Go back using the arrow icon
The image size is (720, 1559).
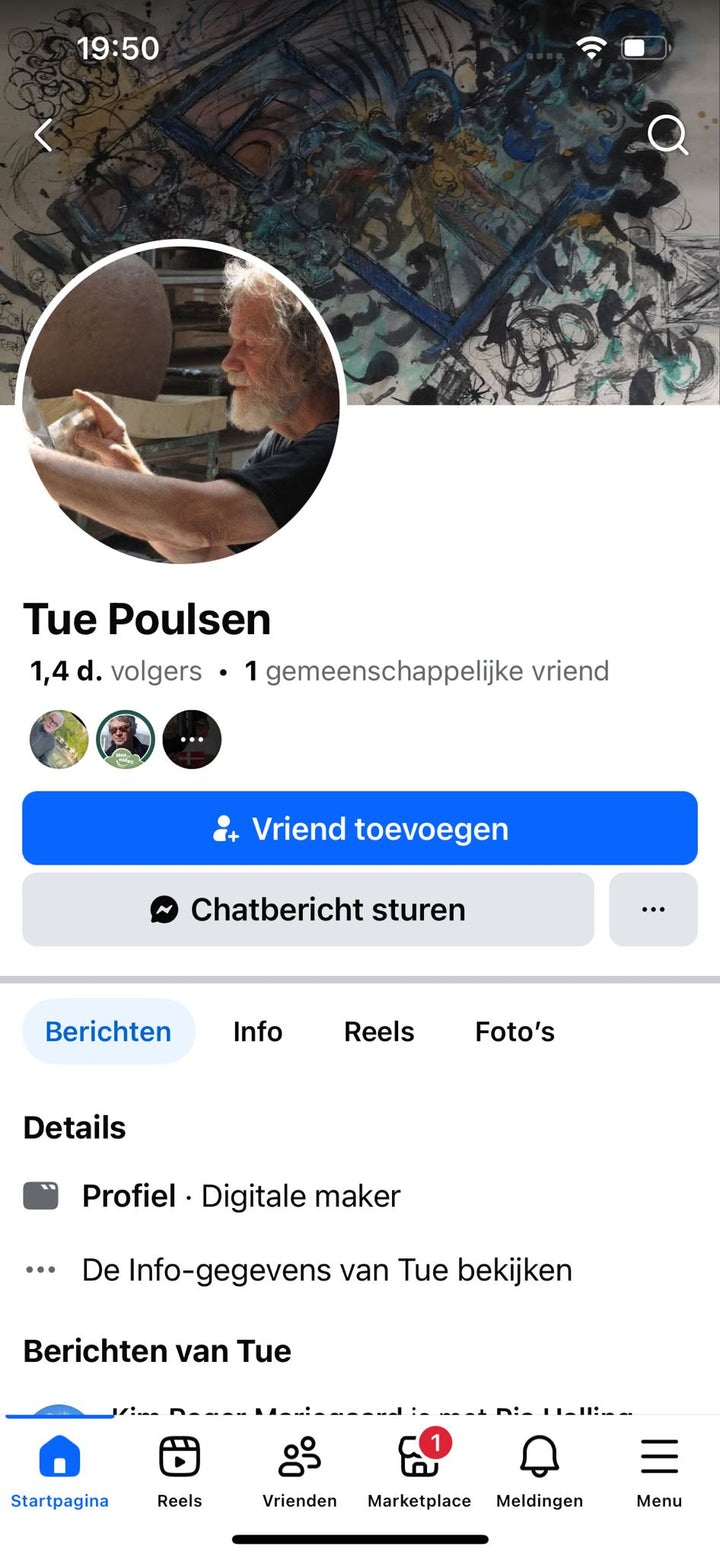pos(43,135)
